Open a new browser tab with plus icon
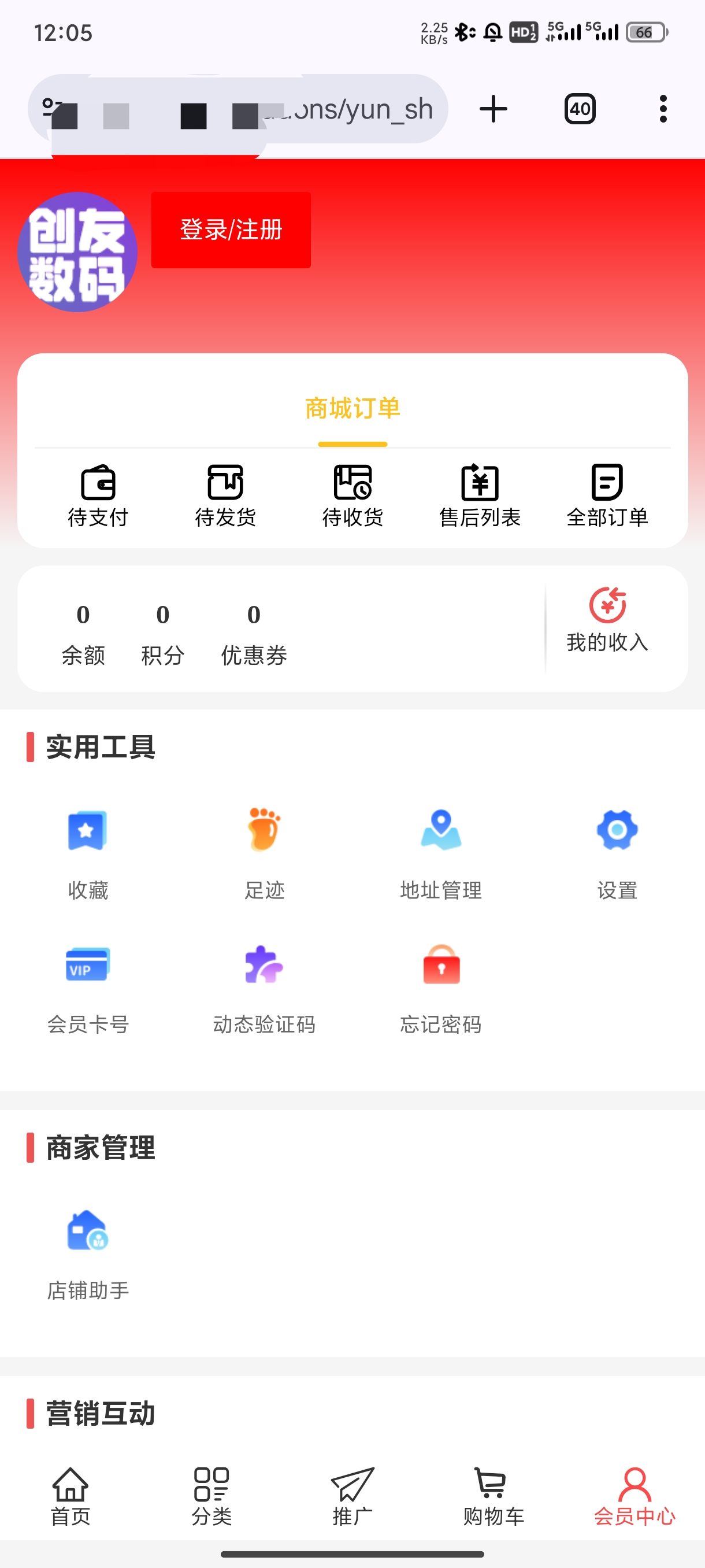705x1568 pixels. click(x=493, y=109)
